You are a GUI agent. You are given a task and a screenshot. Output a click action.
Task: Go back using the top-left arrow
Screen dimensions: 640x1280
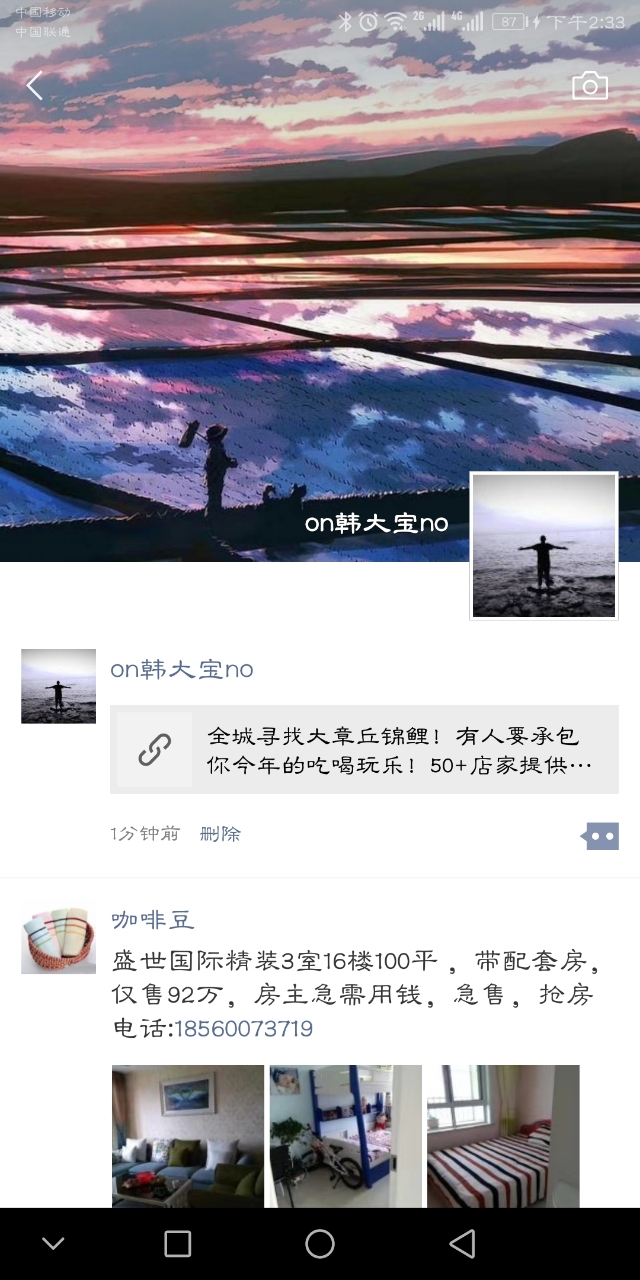[x=35, y=86]
